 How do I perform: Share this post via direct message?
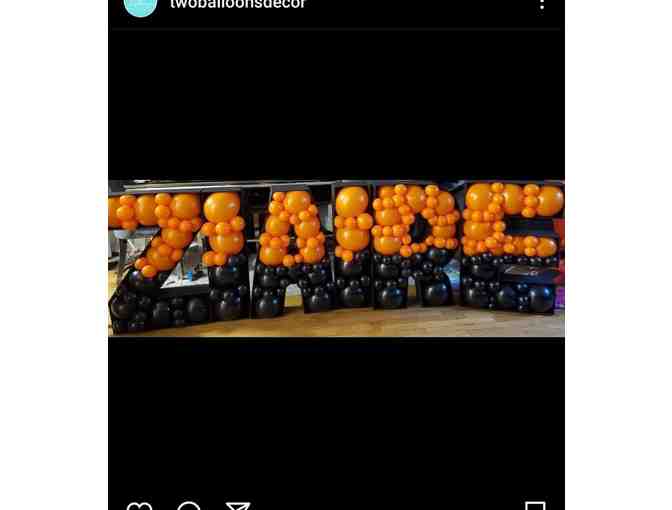coord(238,505)
